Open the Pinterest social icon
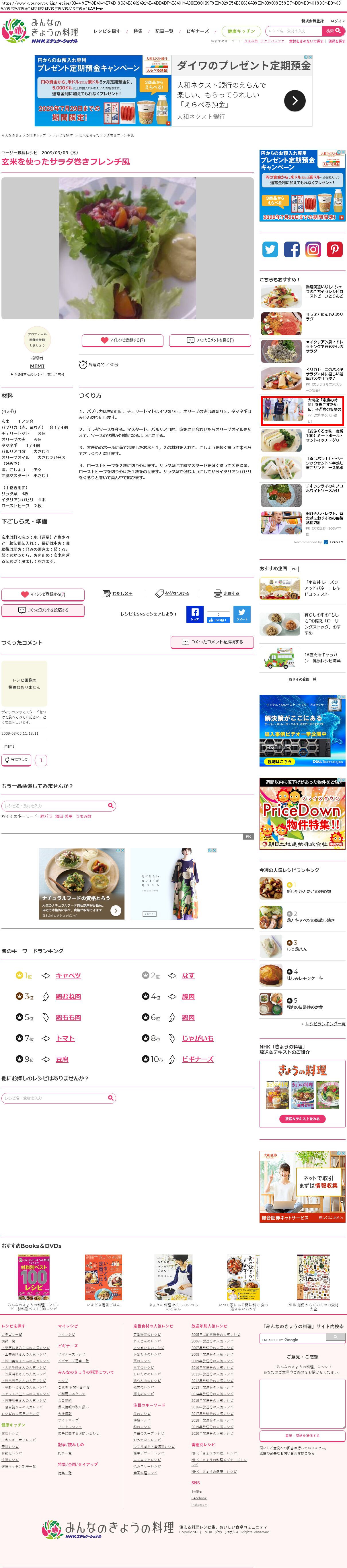347x1568 pixels. click(x=334, y=249)
